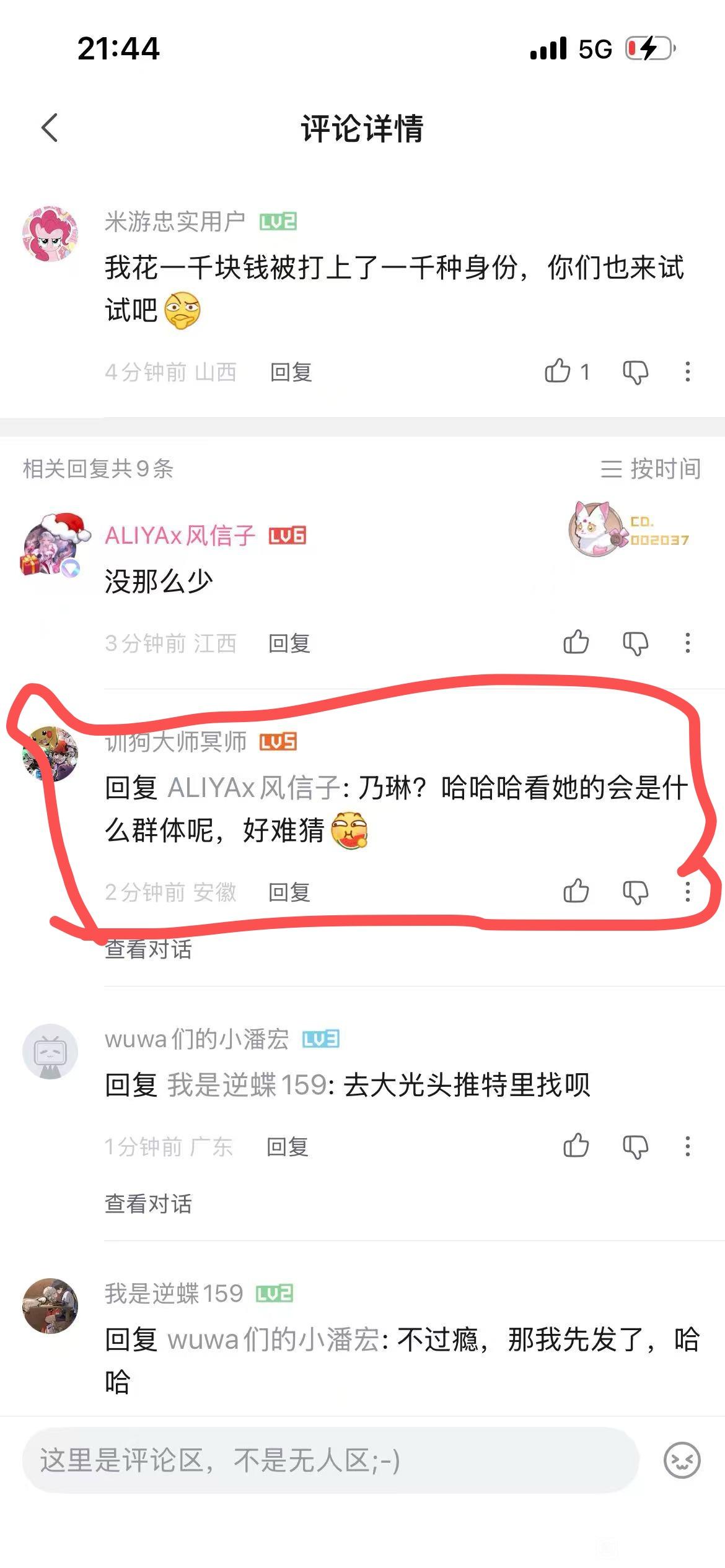The width and height of the screenshot is (725, 1568).
Task: Reply to ALIYAx风信子's comment
Action: coord(289,643)
